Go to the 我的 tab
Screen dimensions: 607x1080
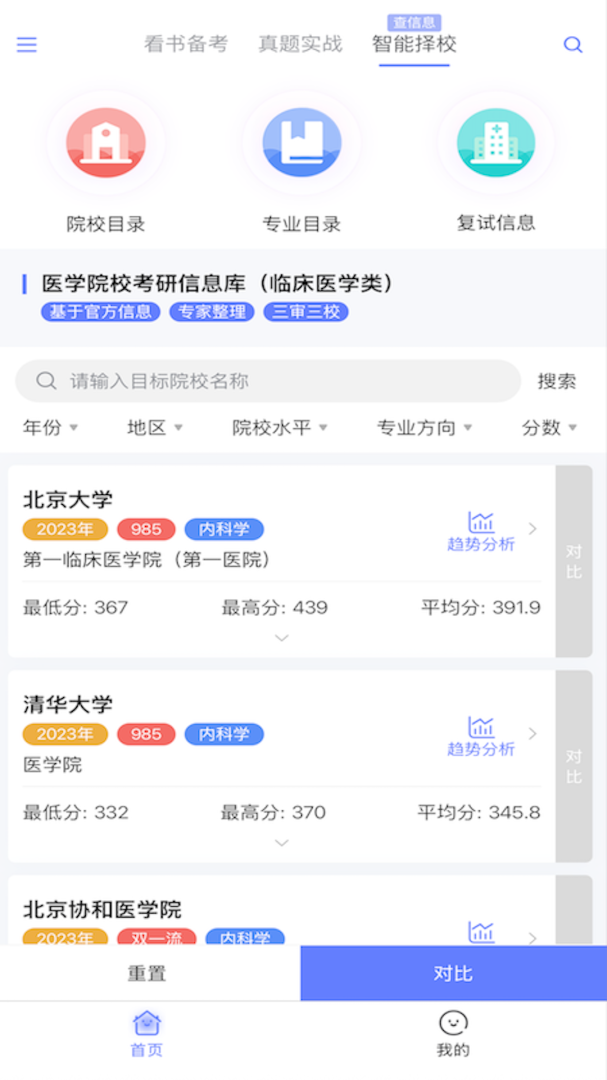453,1034
